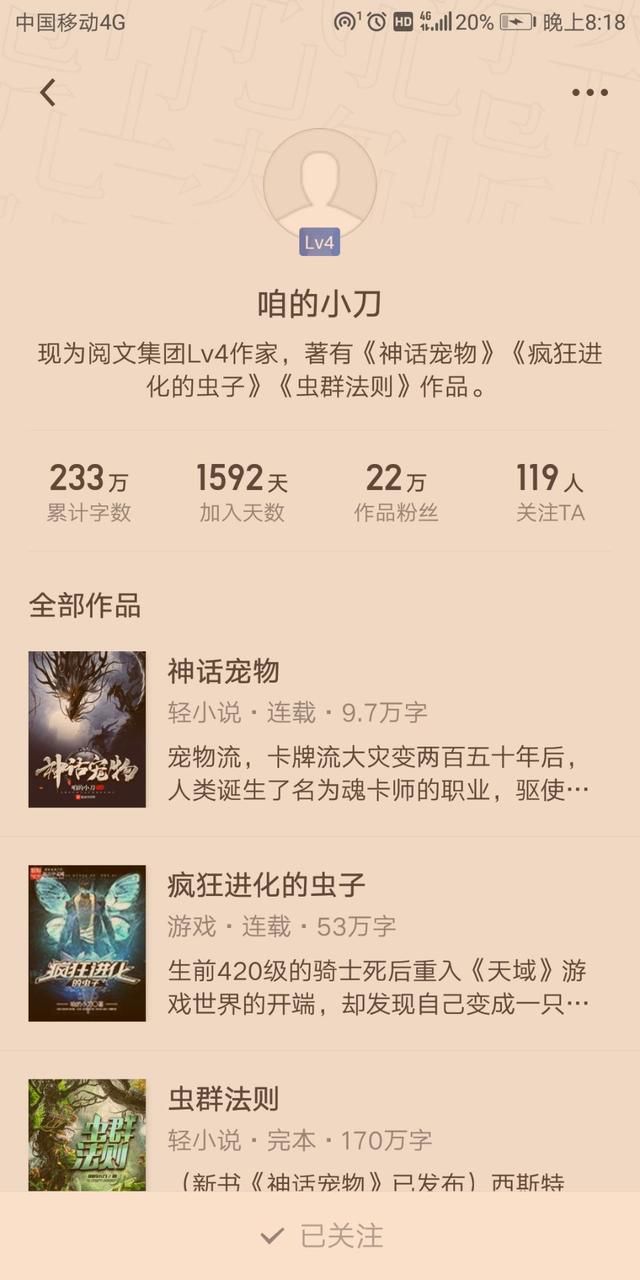Open the book 神话宠物

[x=320, y=730]
